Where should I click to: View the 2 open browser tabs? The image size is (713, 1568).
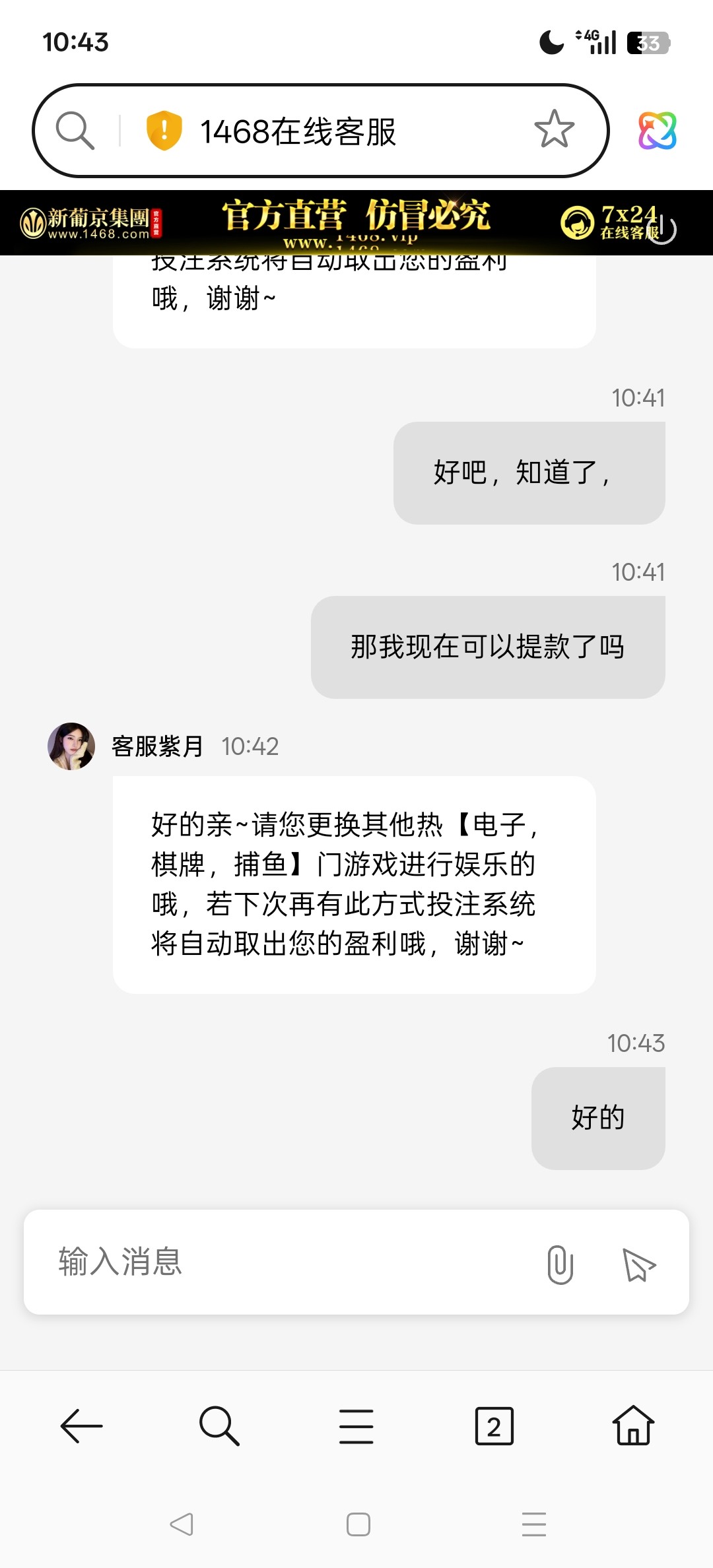point(494,1426)
